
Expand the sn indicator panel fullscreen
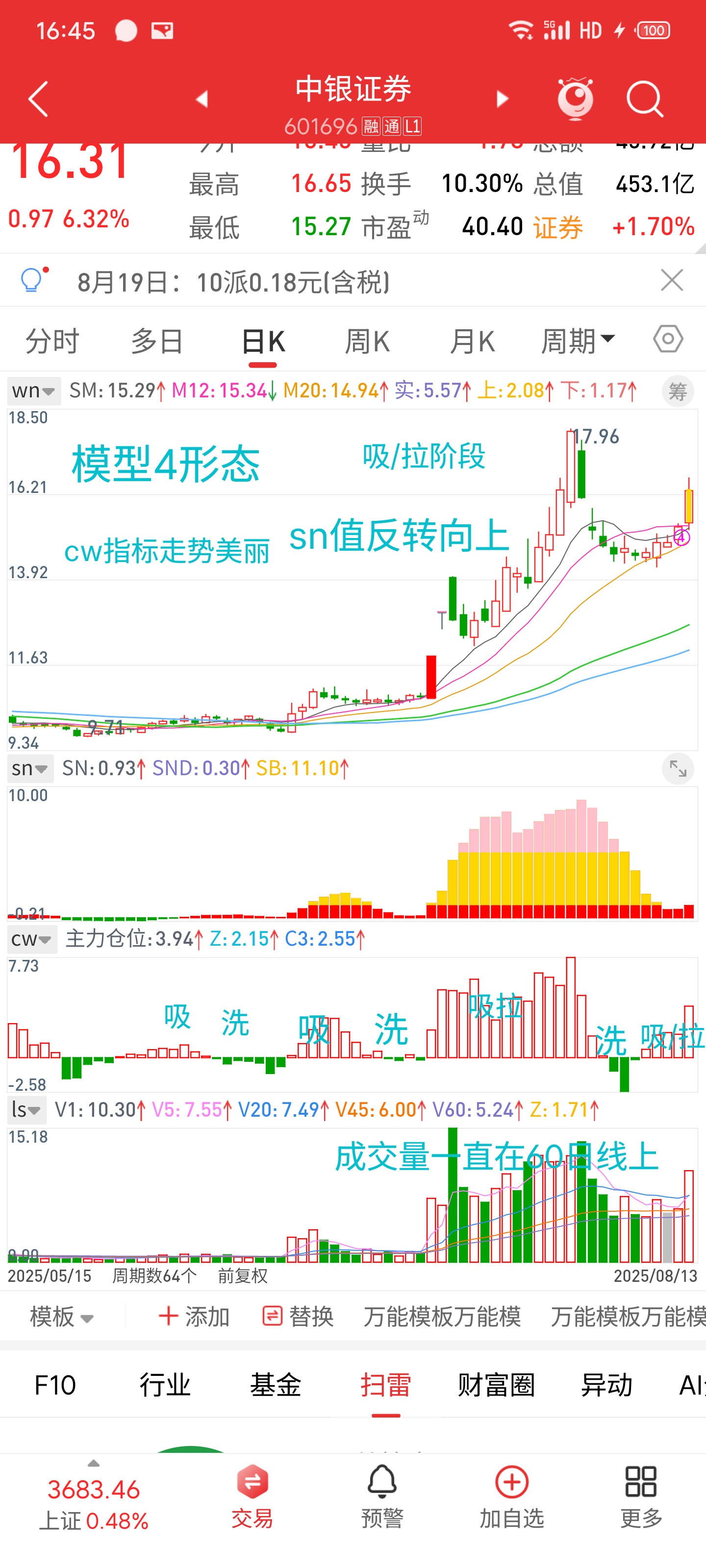click(x=678, y=769)
